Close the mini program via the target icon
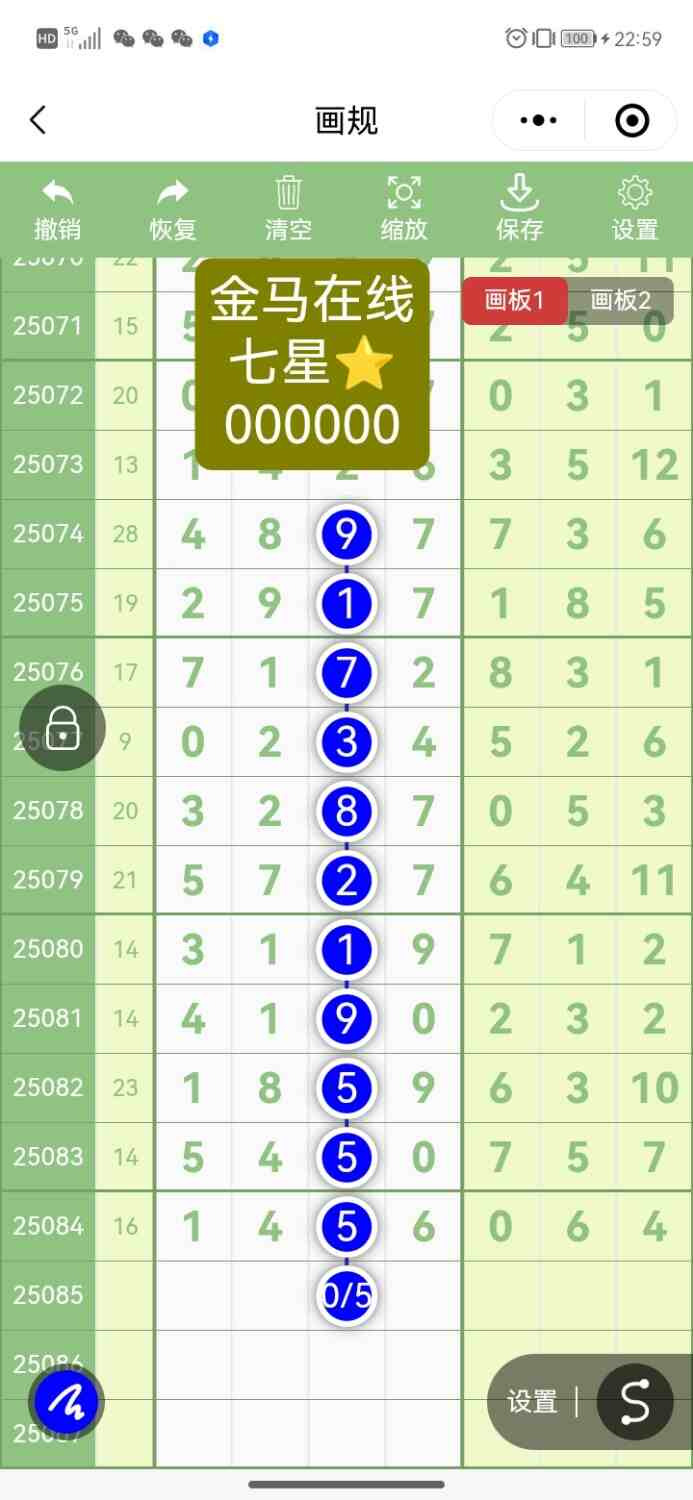This screenshot has height=1500, width=693. tap(632, 121)
